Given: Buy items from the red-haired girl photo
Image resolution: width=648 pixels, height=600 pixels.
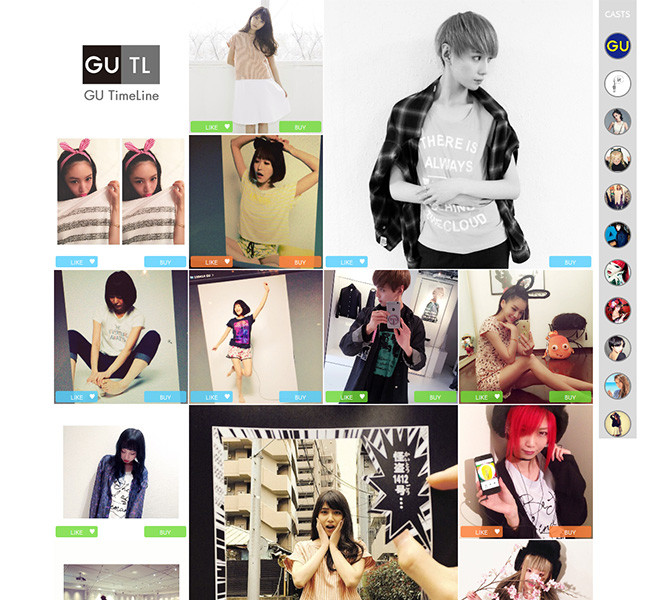Looking at the screenshot, I should tap(570, 532).
